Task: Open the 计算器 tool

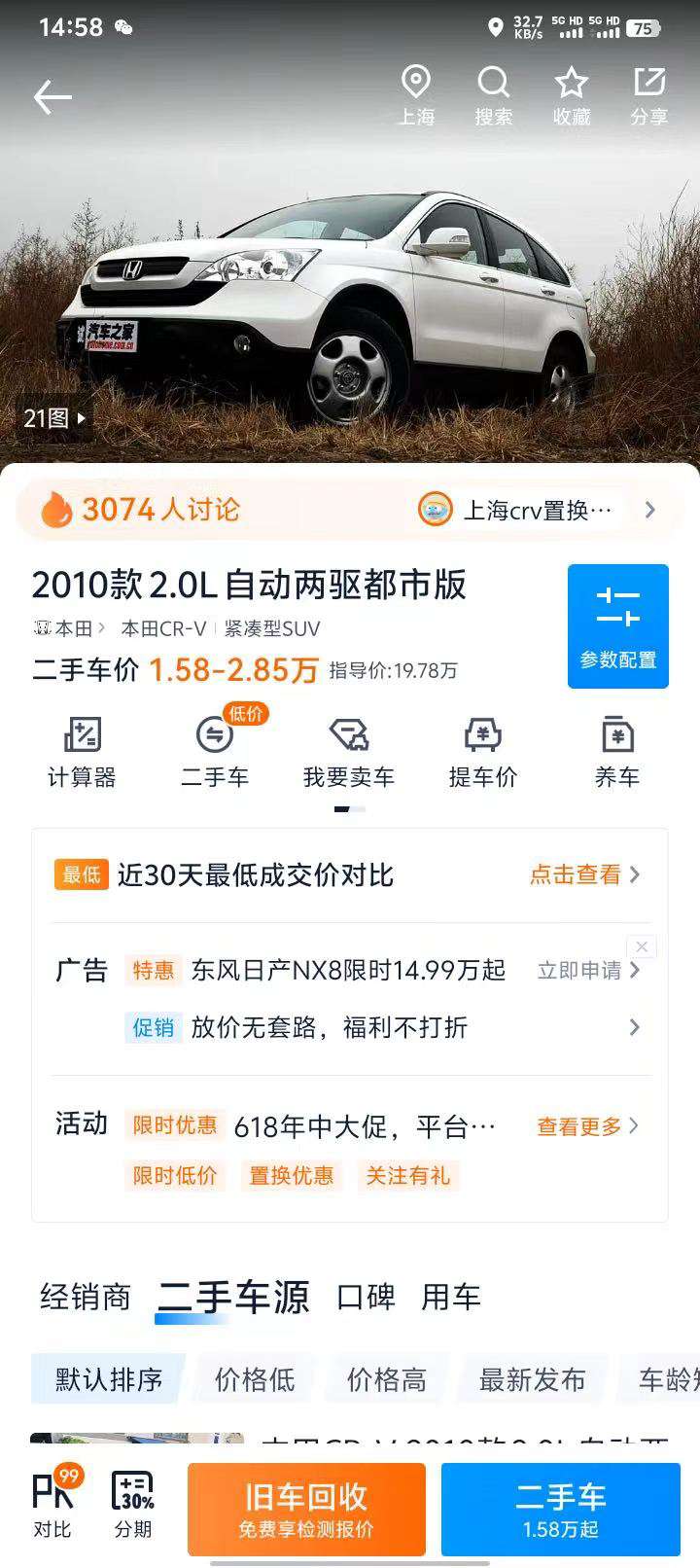Action: [x=82, y=752]
